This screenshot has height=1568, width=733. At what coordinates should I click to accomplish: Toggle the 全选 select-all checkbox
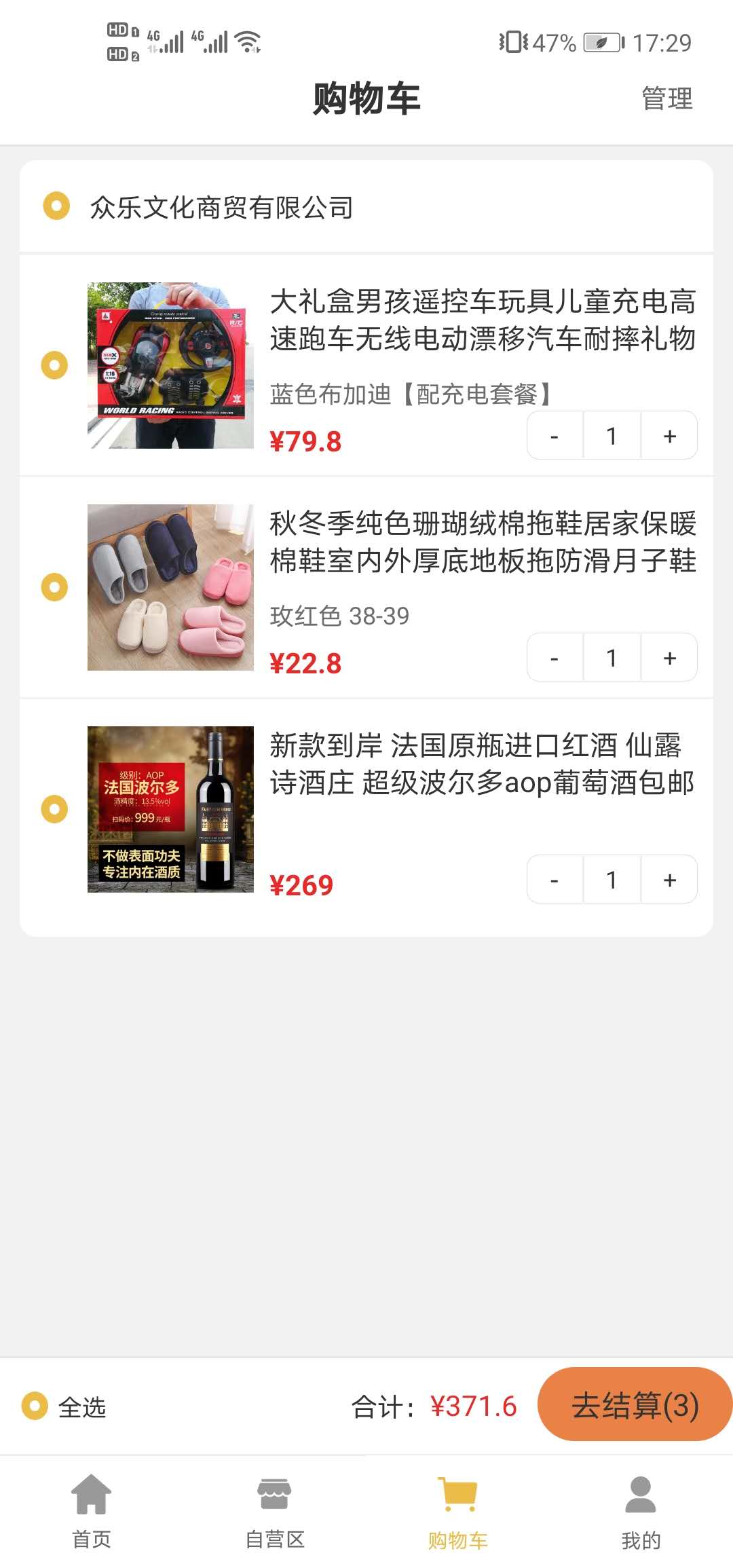(x=35, y=1406)
